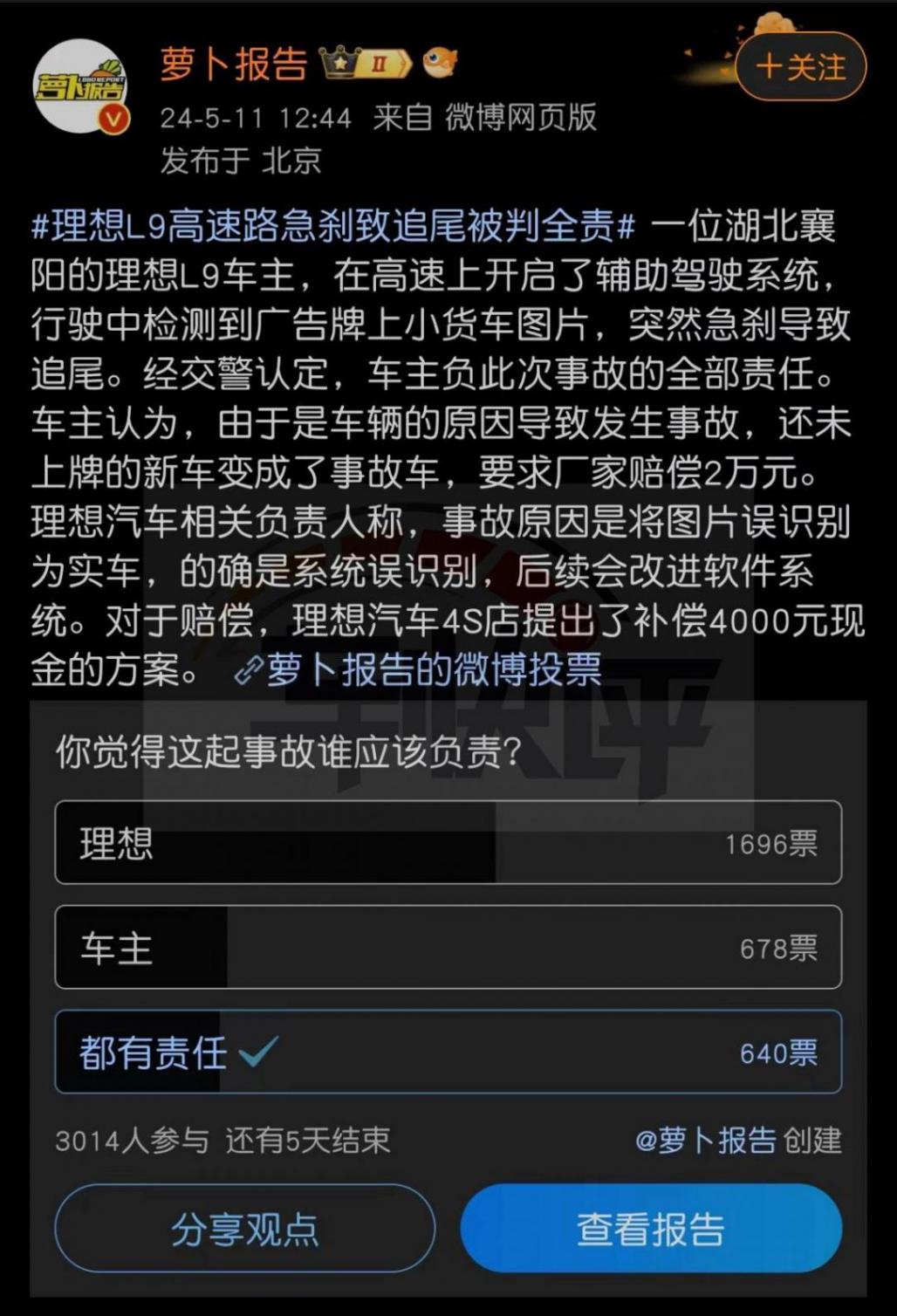Open the 萝卜报告 username
897x1316 pixels.
tap(234, 65)
